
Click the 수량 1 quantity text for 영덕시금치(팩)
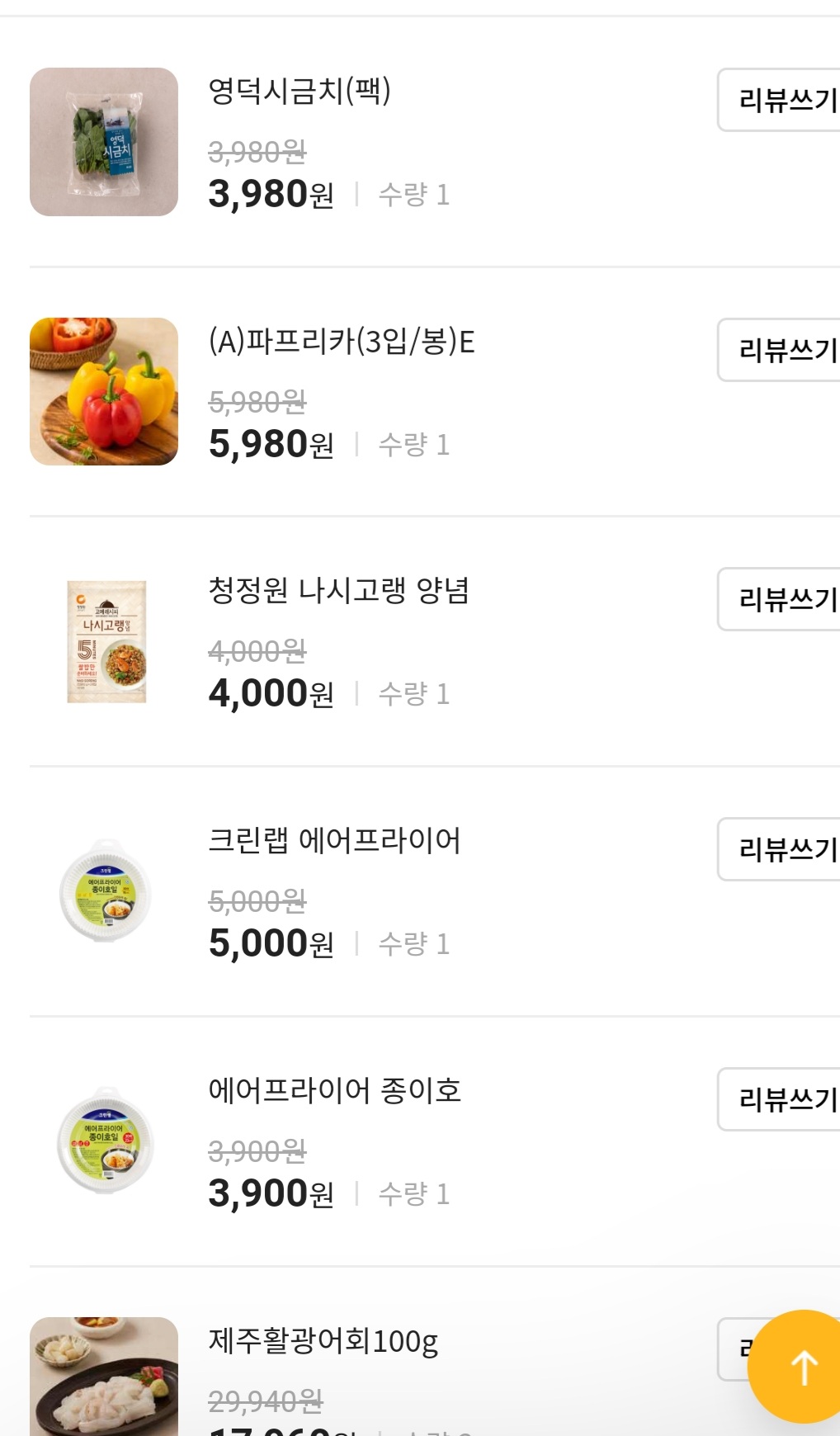tap(417, 195)
